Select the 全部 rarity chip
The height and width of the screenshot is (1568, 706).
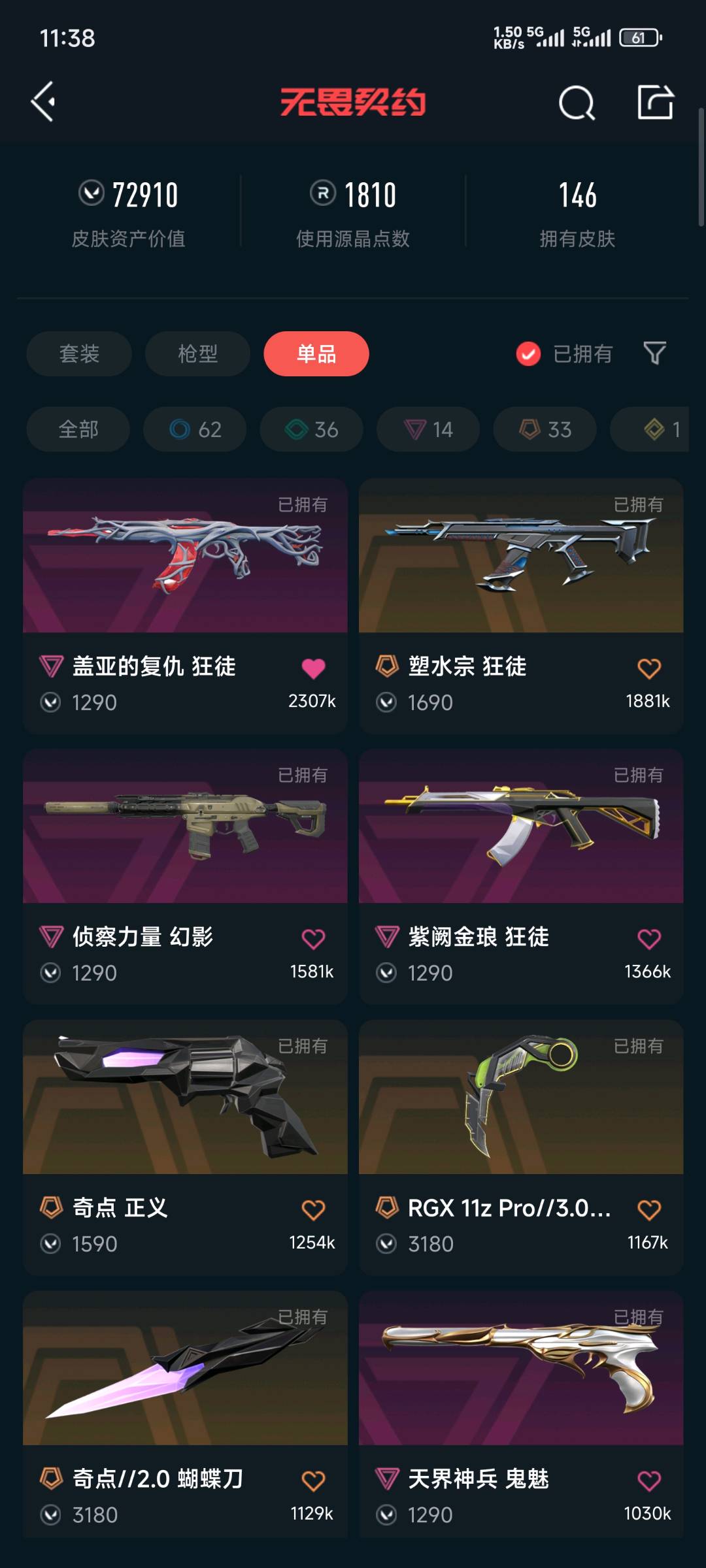pos(78,429)
